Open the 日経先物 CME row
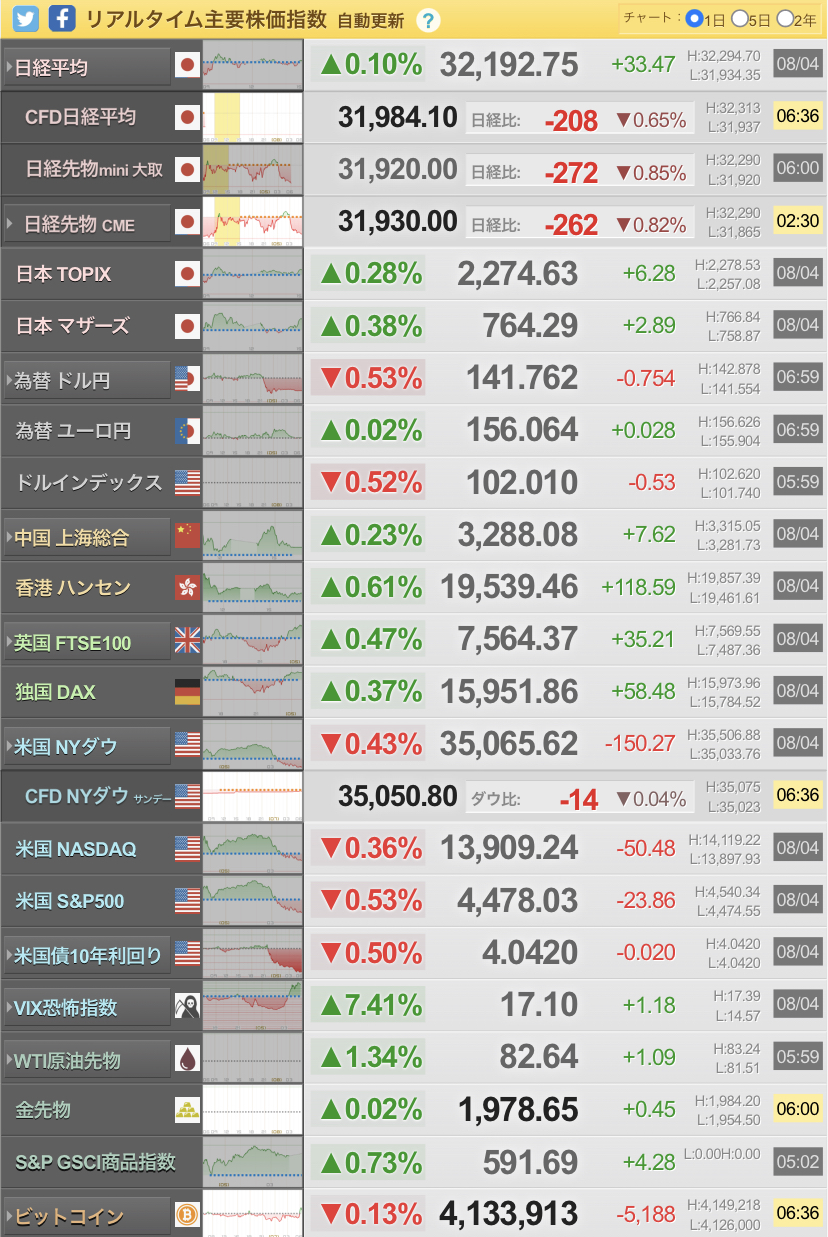The image size is (828, 1237). 87,224
